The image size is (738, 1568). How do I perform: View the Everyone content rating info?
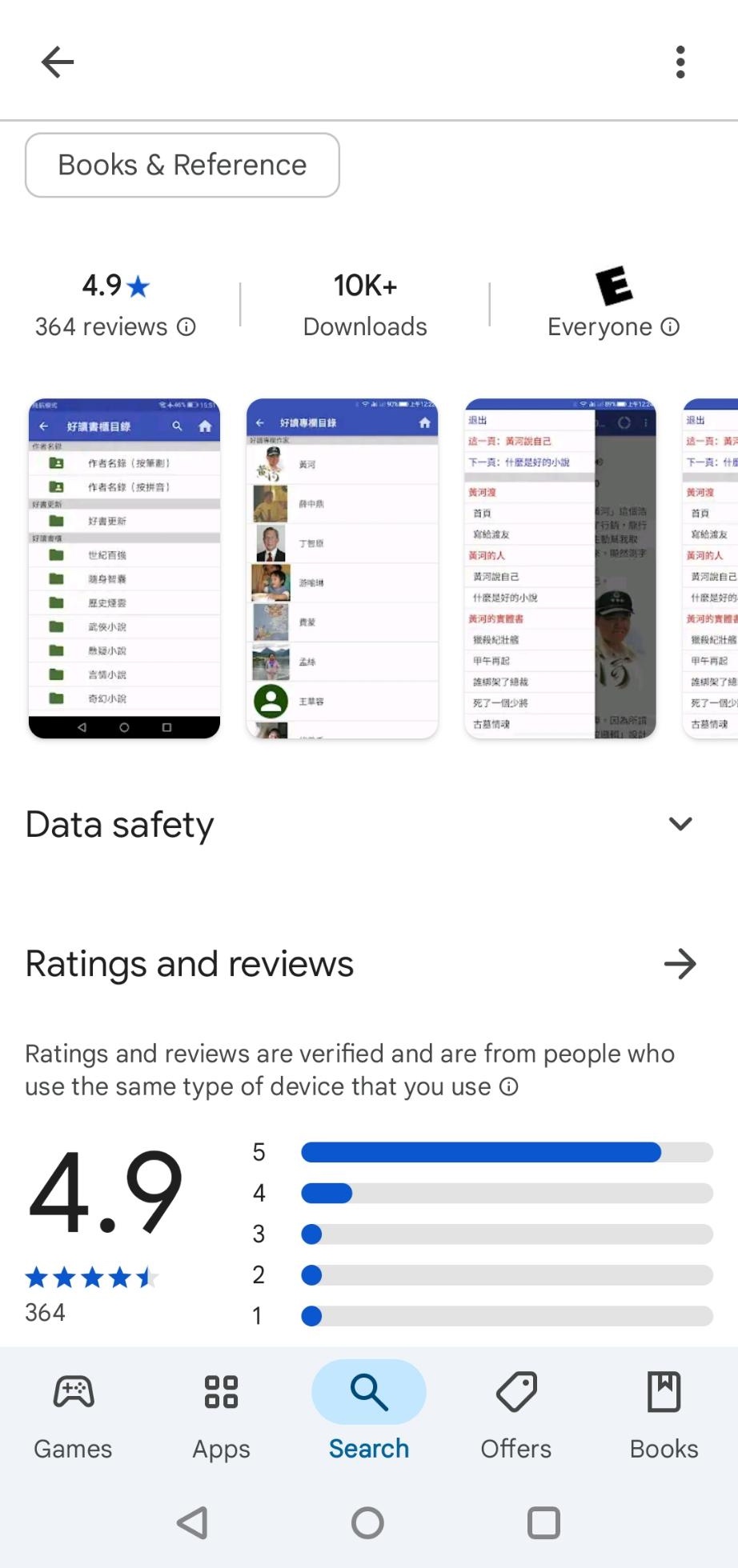671,327
